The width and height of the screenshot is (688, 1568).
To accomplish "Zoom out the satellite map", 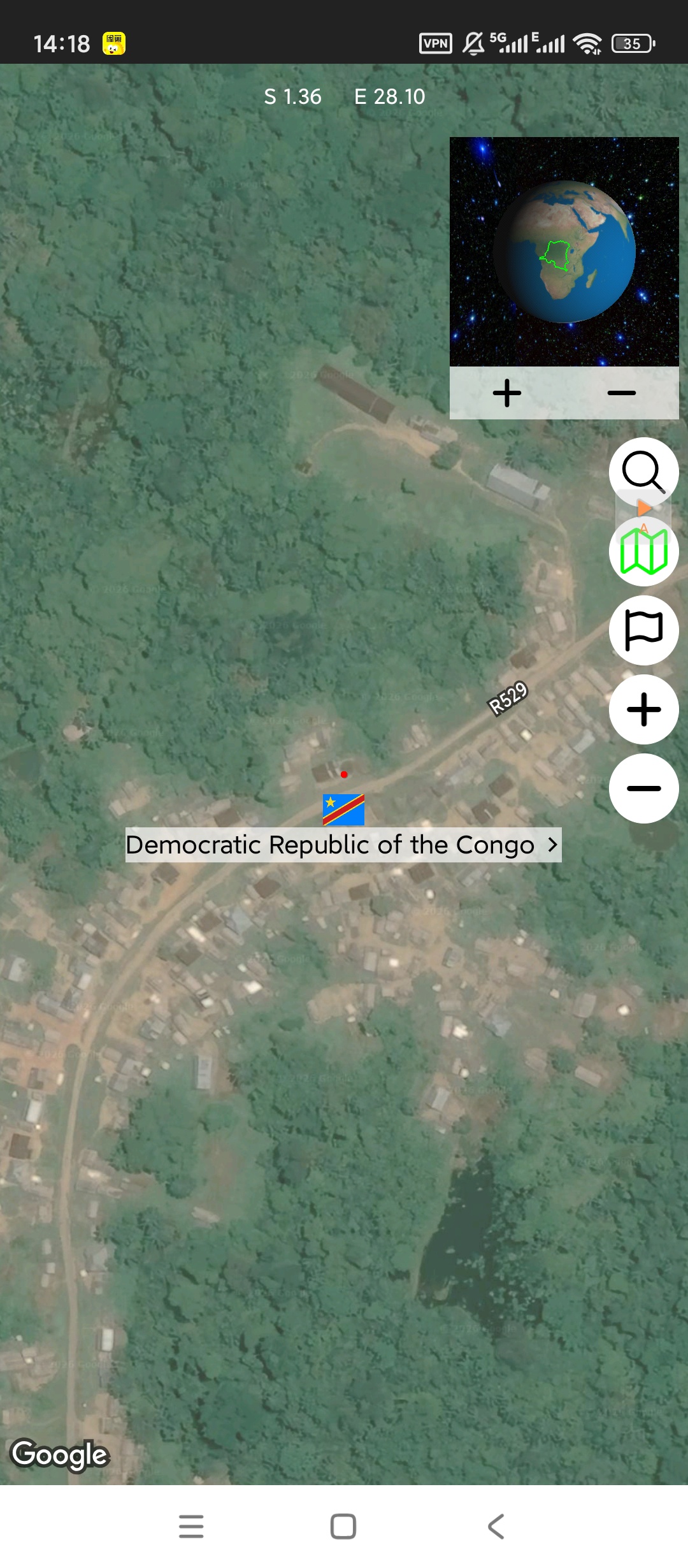I will pyautogui.click(x=643, y=788).
